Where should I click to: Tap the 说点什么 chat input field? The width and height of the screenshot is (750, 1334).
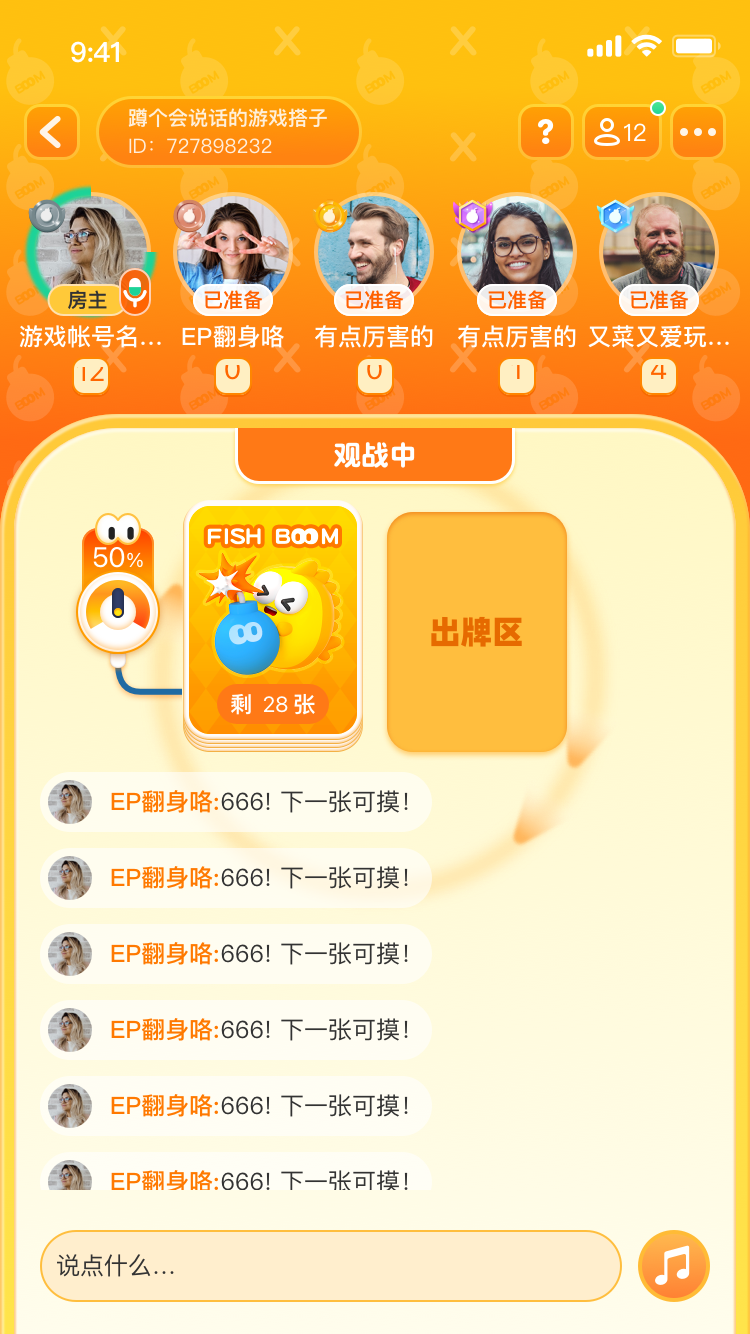click(330, 1266)
